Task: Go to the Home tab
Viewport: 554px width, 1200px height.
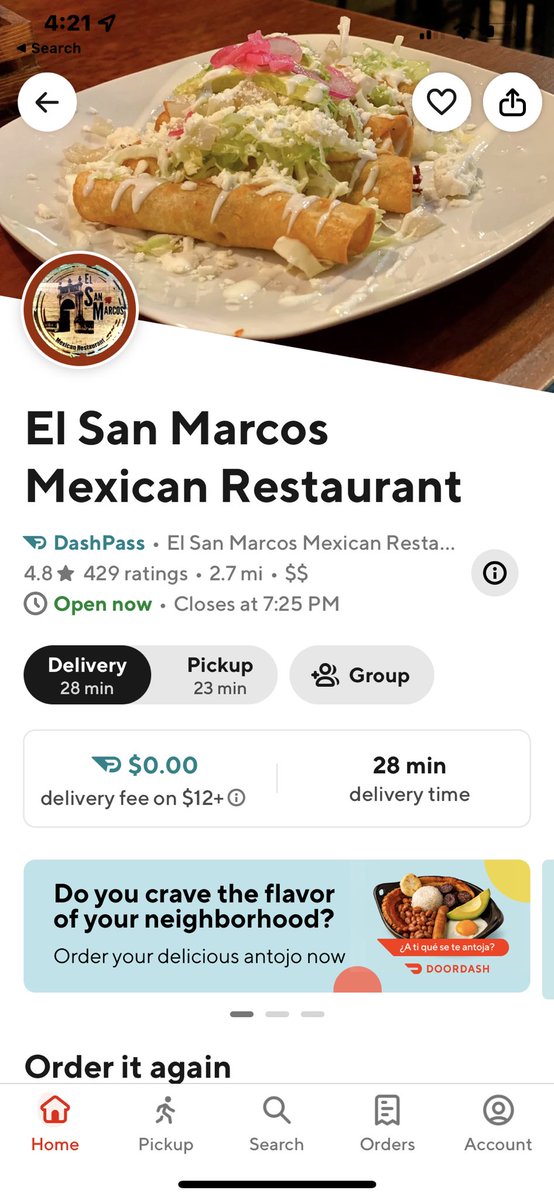Action: point(55,1123)
